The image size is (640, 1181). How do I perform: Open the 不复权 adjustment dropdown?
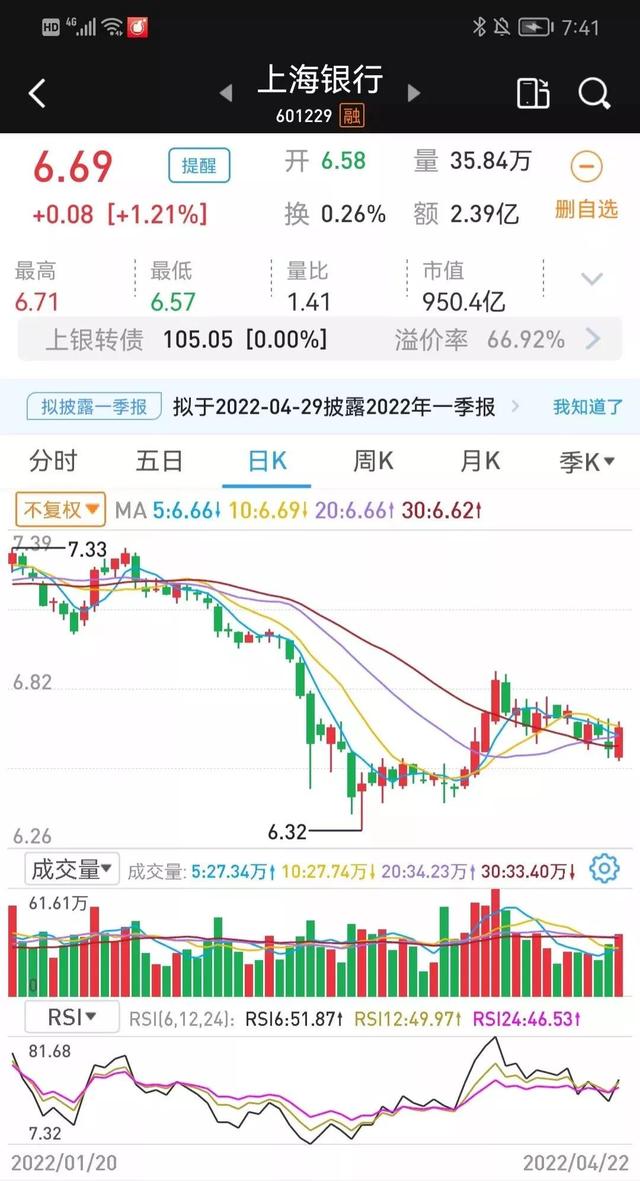click(61, 510)
